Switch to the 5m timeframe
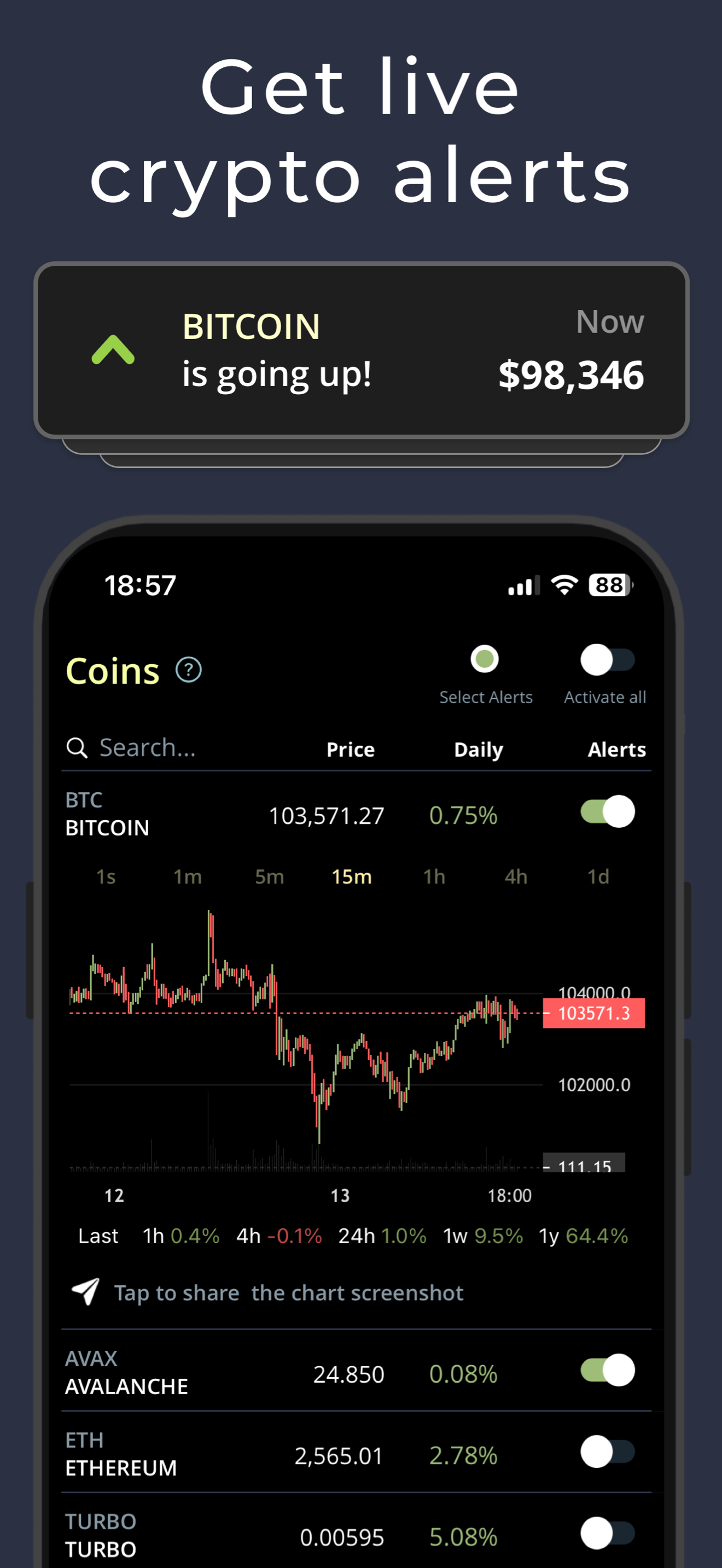The image size is (722, 1568). click(x=270, y=876)
